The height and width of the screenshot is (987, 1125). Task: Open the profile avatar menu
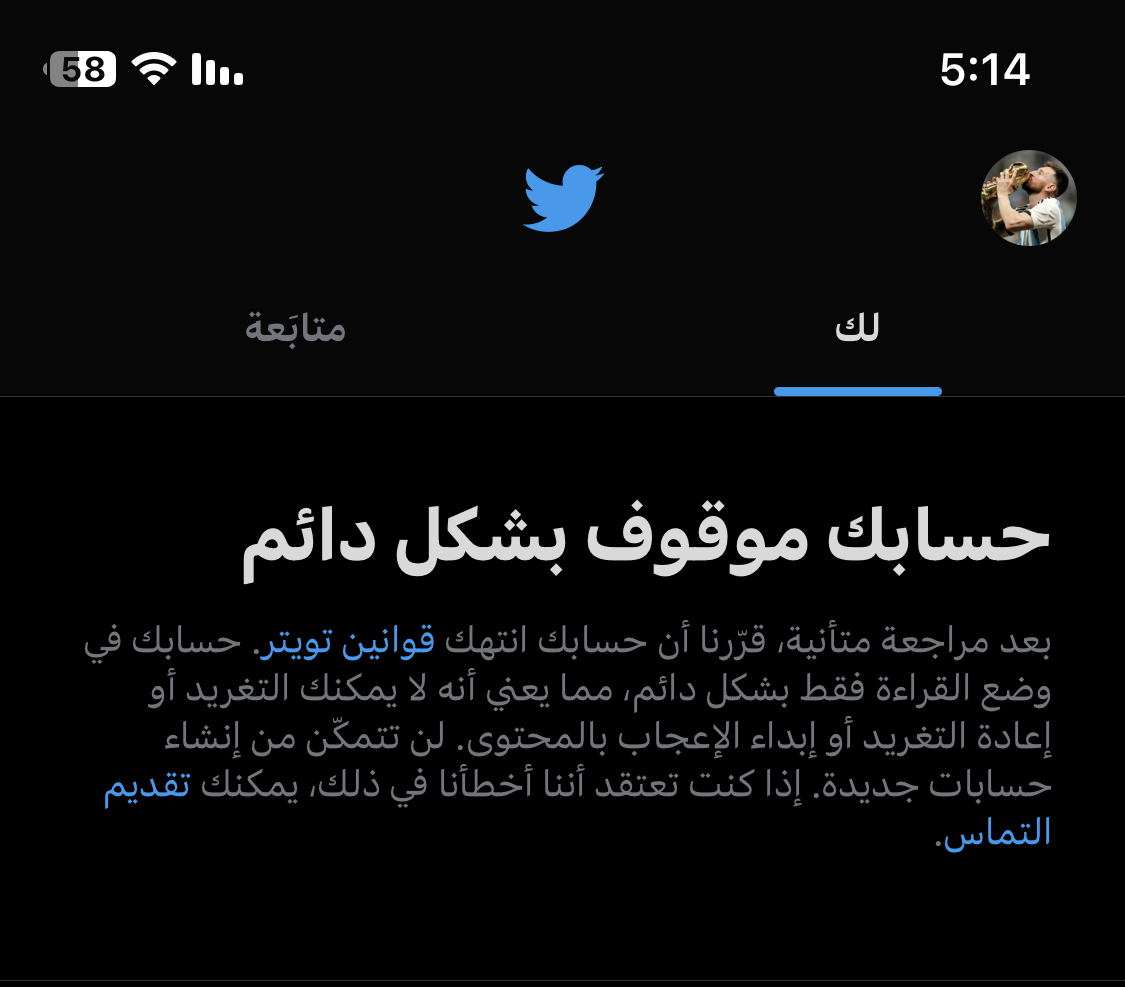pos(1028,198)
